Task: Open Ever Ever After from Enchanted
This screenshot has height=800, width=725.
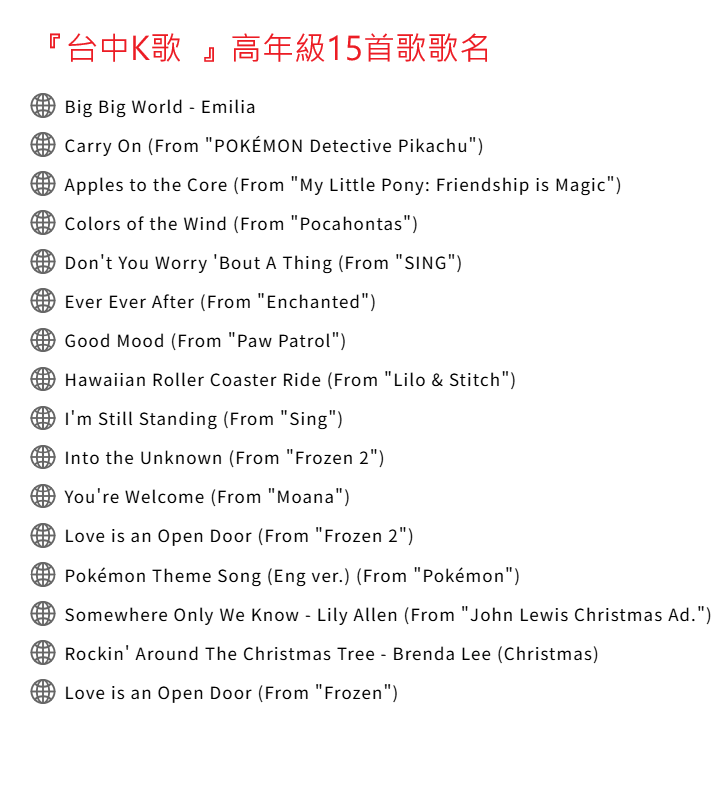Action: pyautogui.click(x=220, y=302)
